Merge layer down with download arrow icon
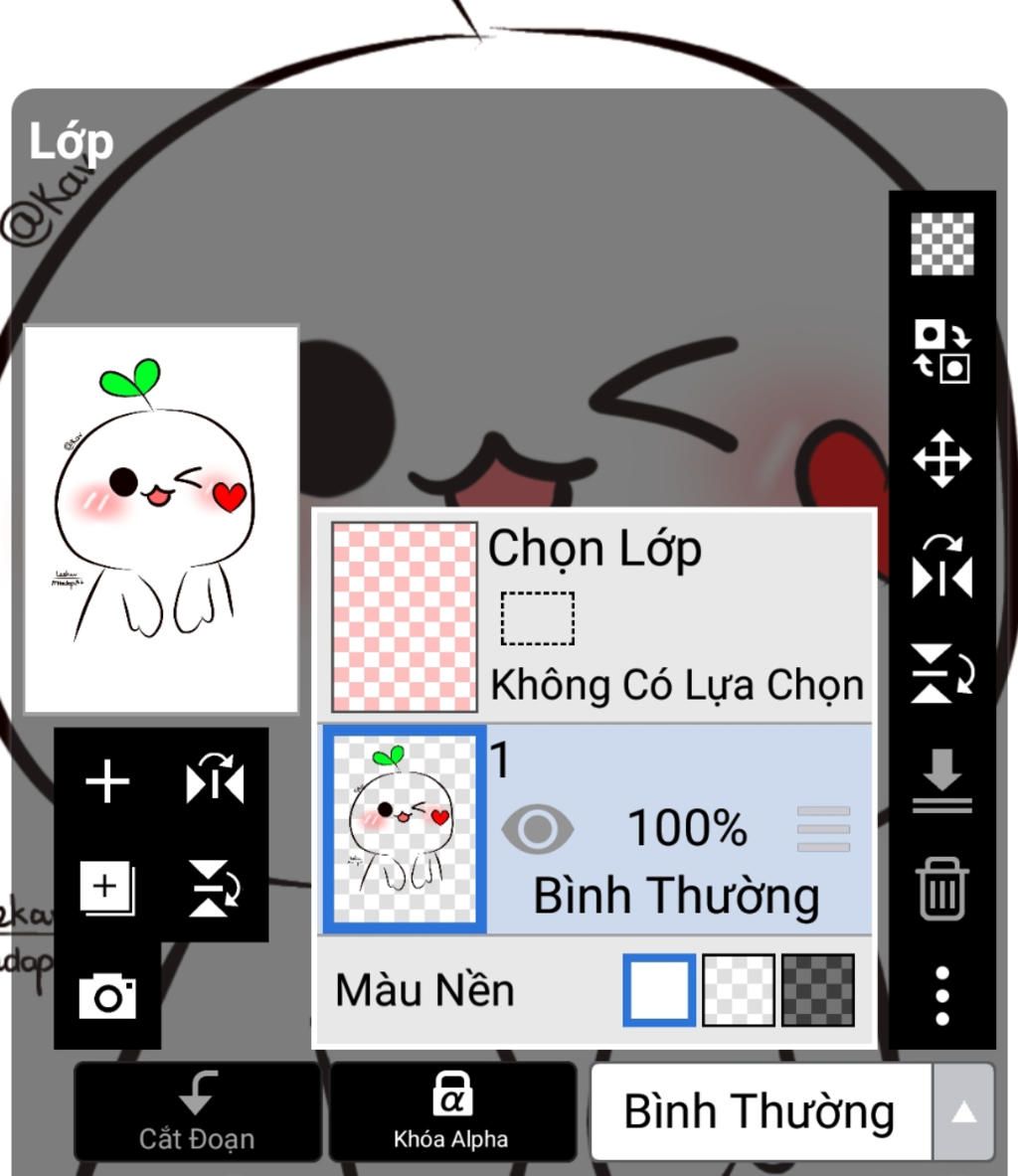 [941, 781]
